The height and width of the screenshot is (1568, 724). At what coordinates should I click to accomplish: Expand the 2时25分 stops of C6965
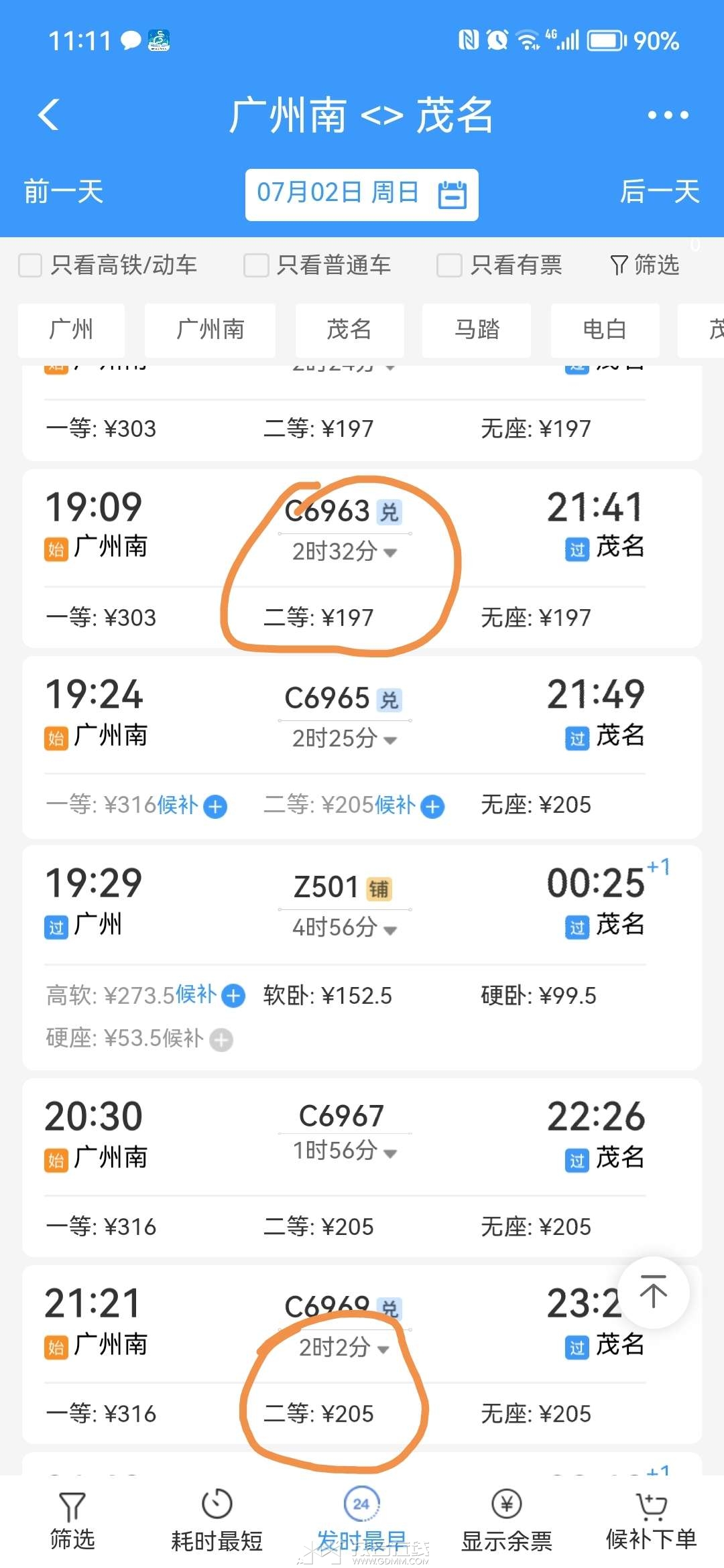tap(345, 738)
